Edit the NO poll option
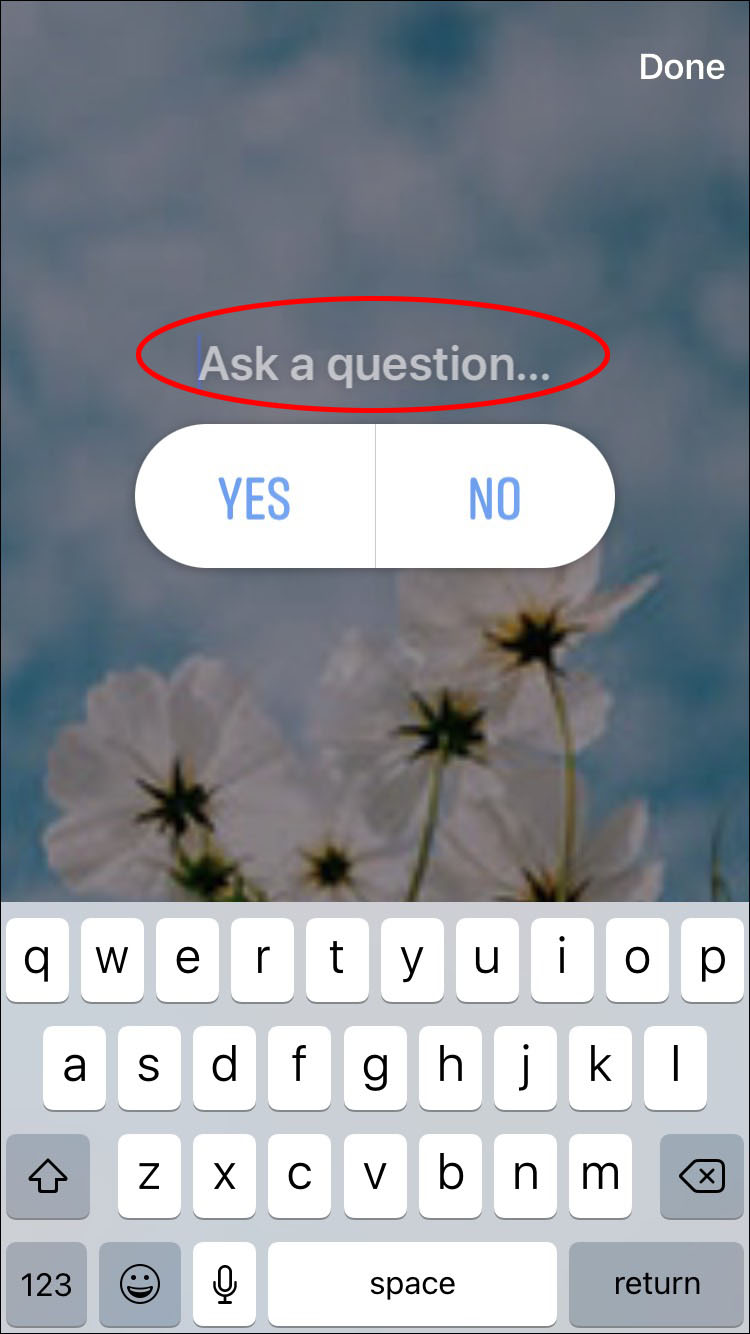Viewport: 750px width, 1334px height. point(495,497)
